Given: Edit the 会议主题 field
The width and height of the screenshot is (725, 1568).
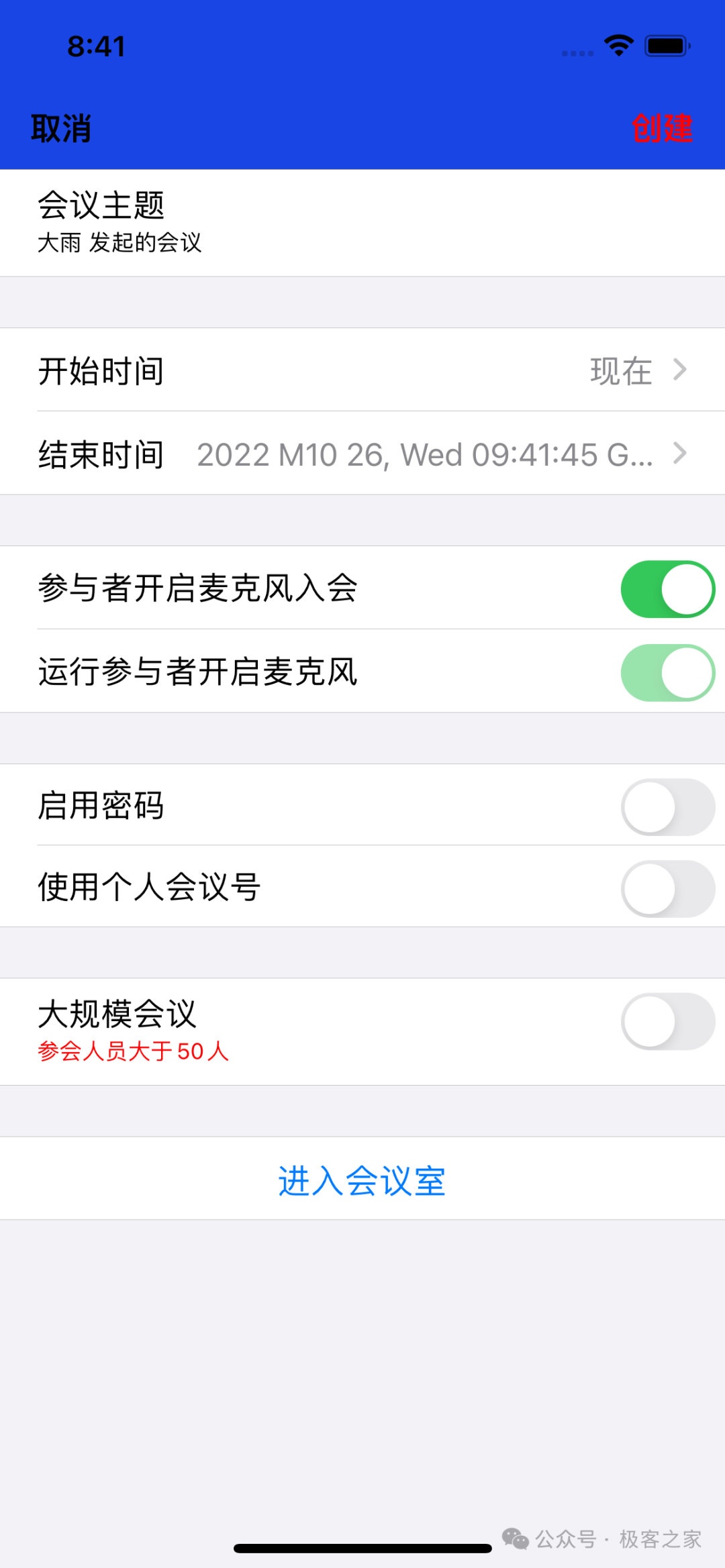Looking at the screenshot, I should click(362, 223).
